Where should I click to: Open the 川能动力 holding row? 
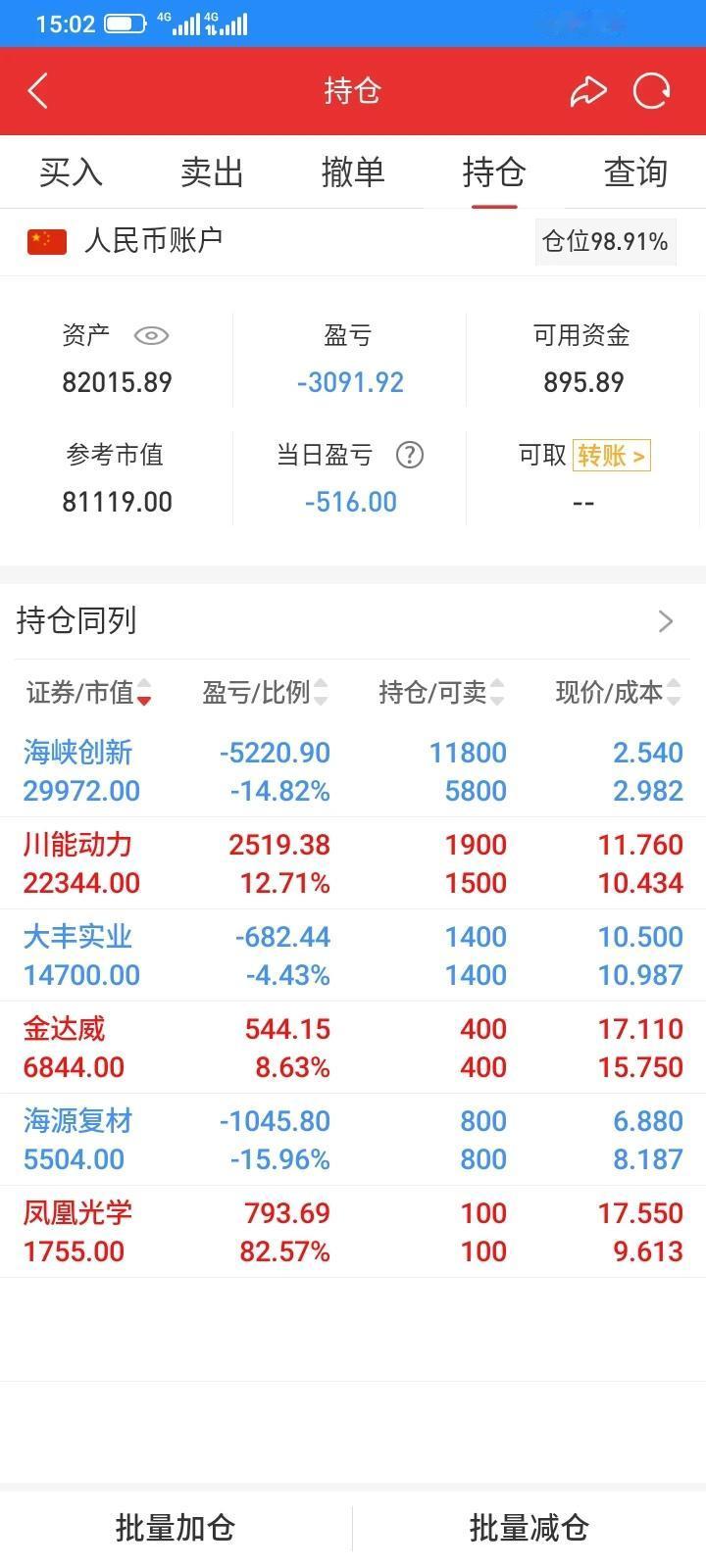click(x=353, y=863)
